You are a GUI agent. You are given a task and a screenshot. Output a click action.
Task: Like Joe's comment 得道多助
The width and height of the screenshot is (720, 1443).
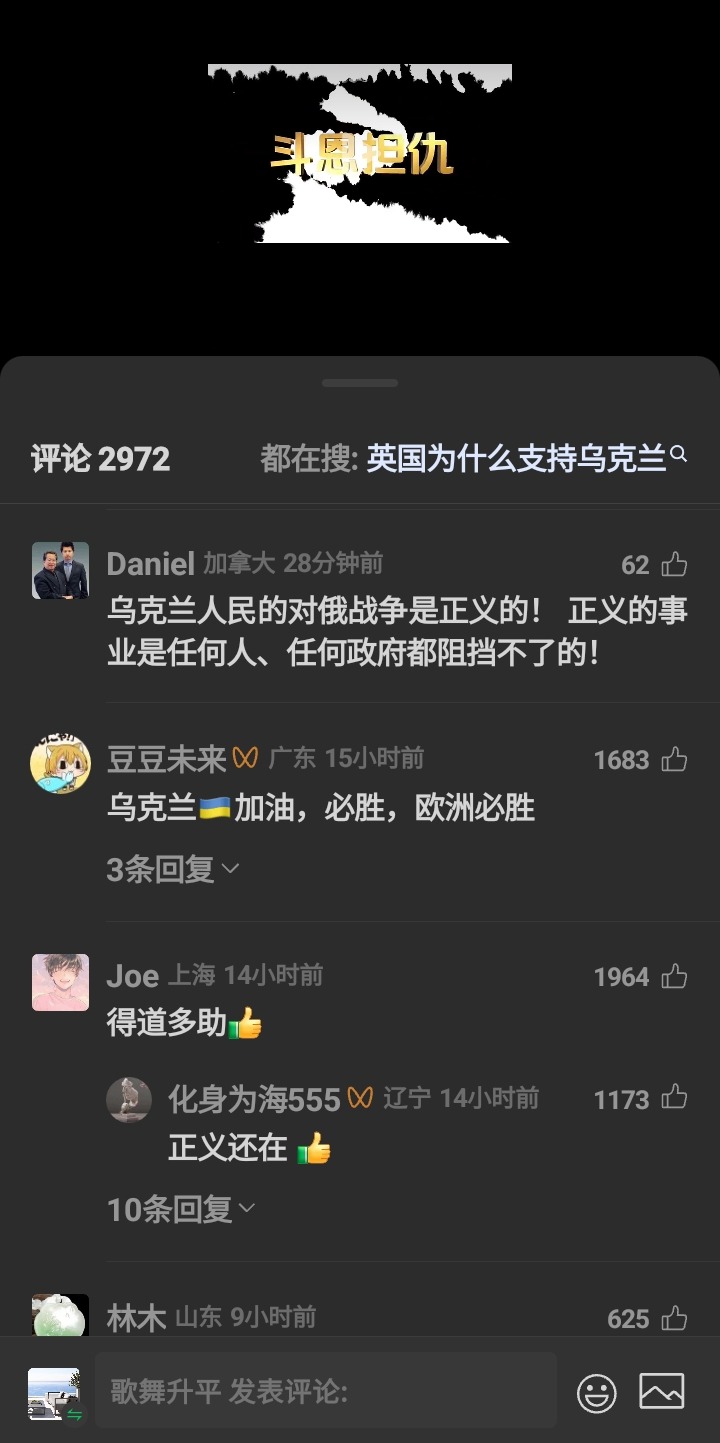[674, 977]
